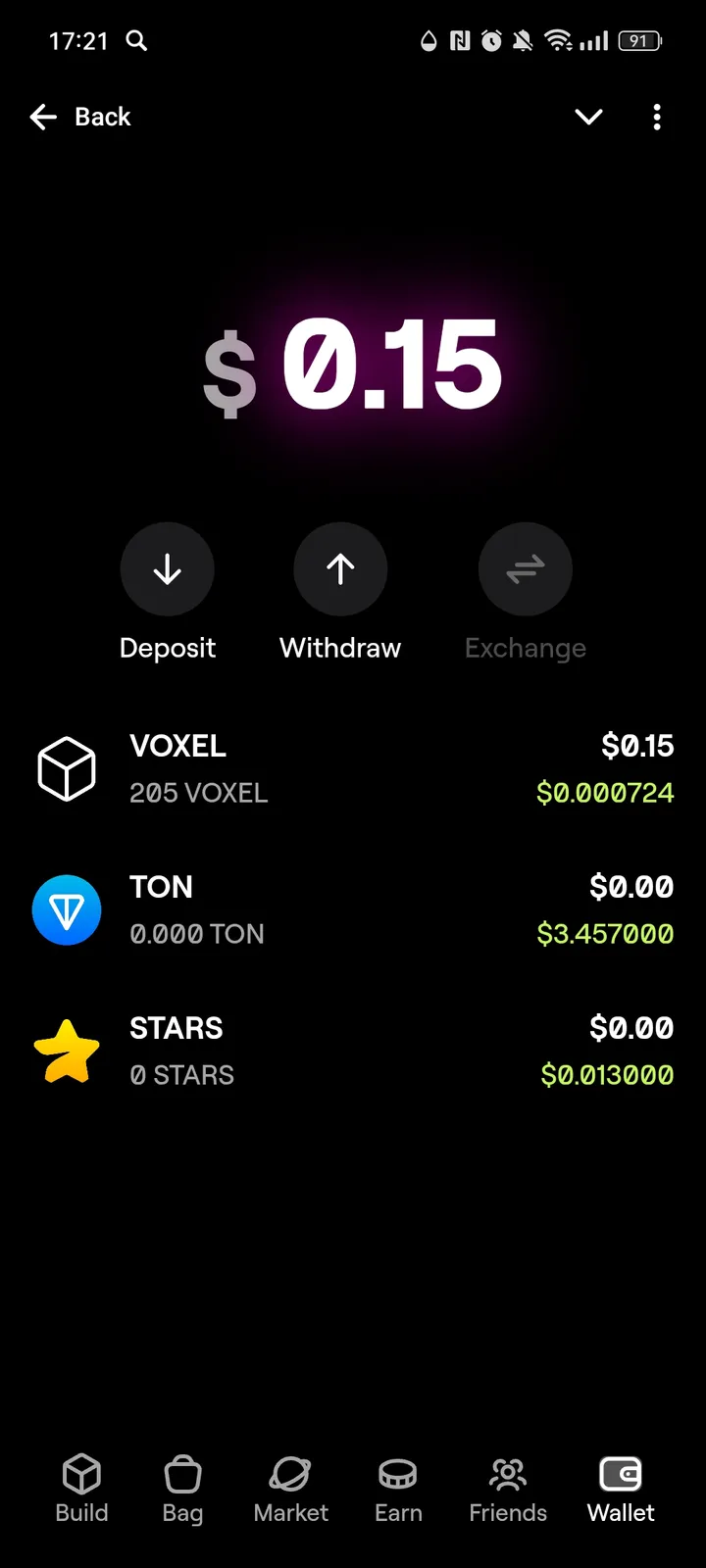706x1568 pixels.
Task: Click the Withdraw text label
Action: pos(339,647)
